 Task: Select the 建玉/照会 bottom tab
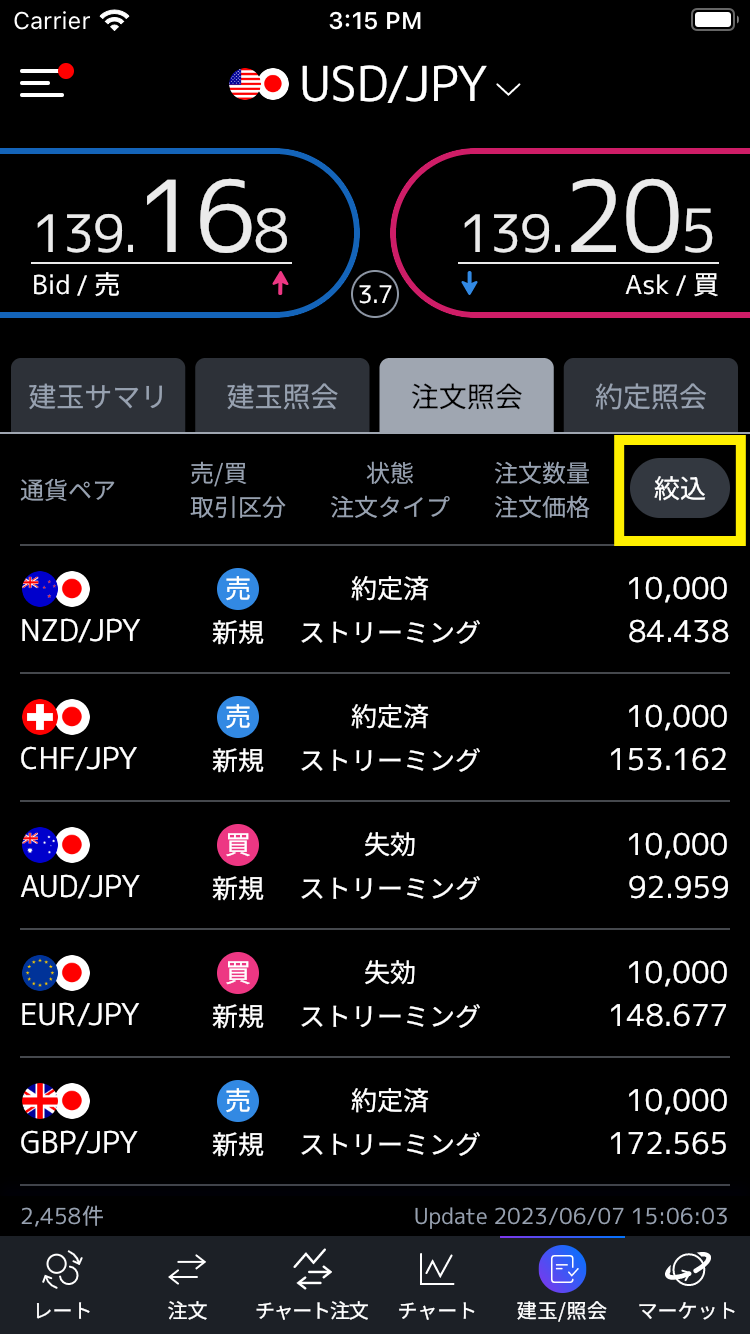562,1285
